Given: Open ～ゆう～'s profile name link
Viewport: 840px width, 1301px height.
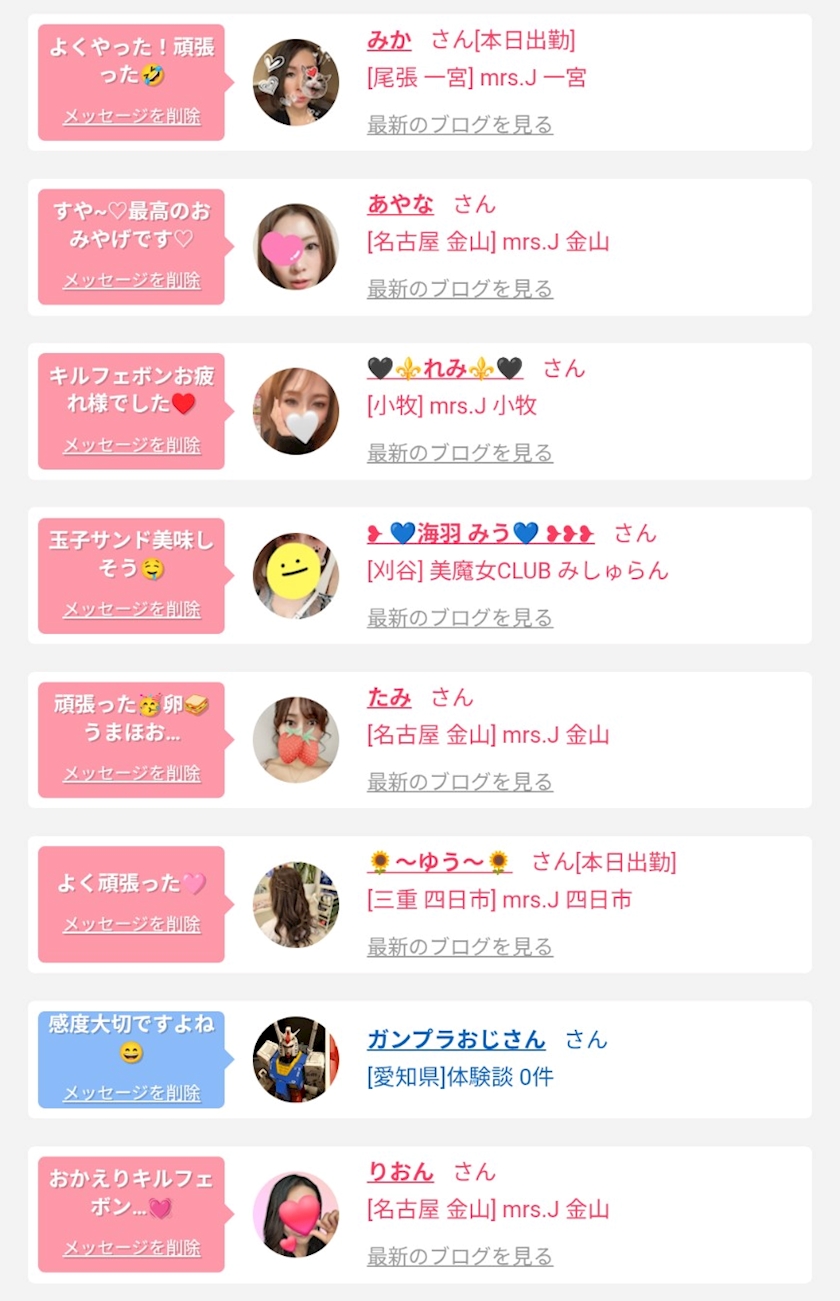Looking at the screenshot, I should click(439, 861).
